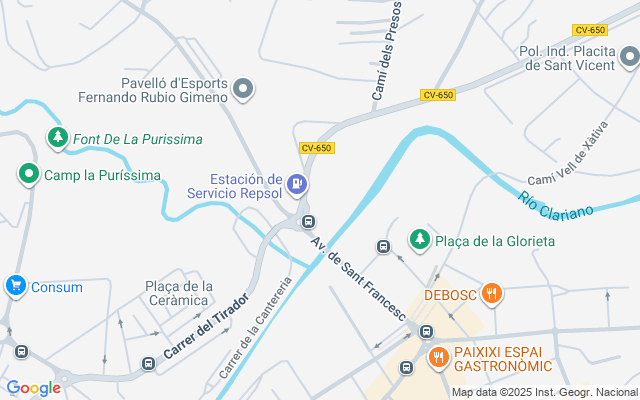Tap the bus stop below the Repsol station
This screenshot has height=400, width=640.
(x=308, y=221)
